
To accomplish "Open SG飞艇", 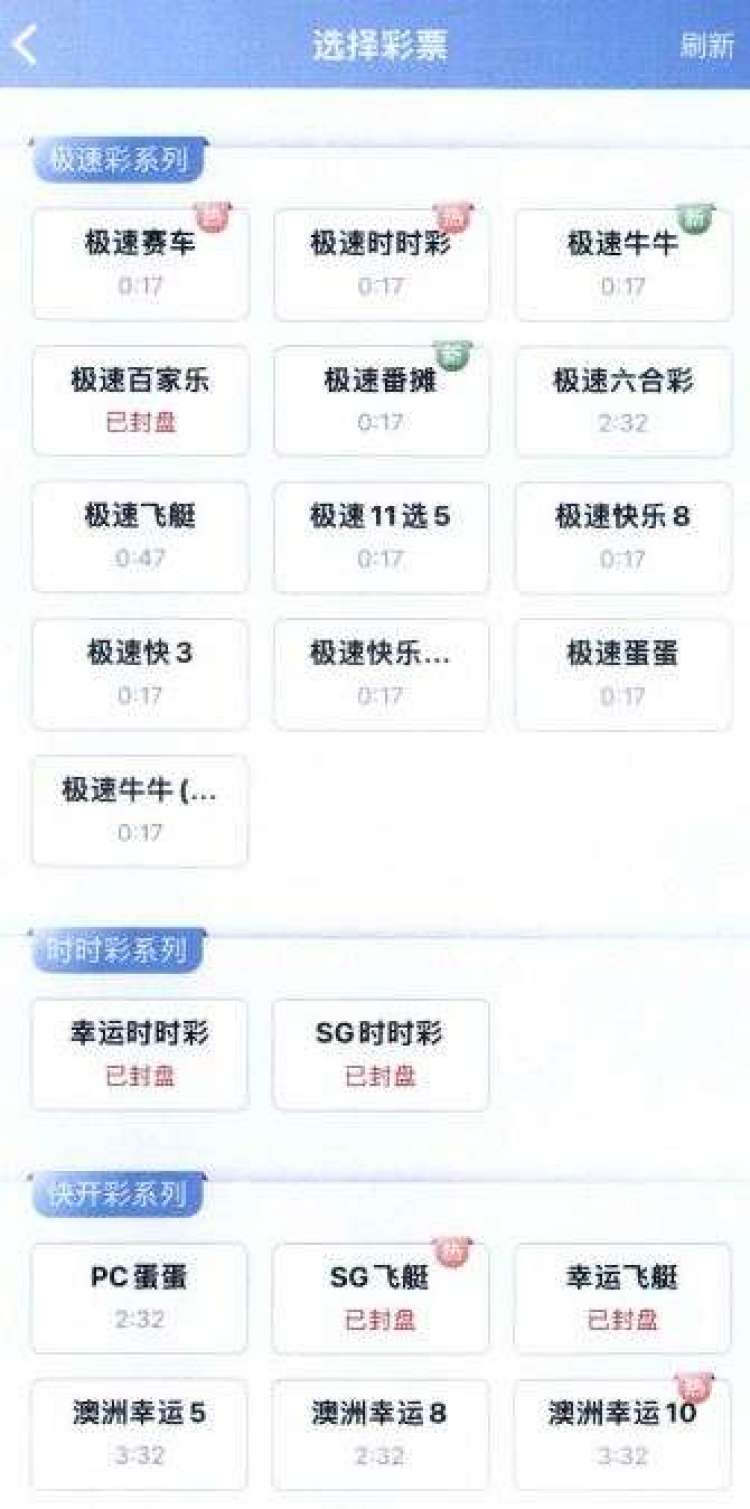I will 381,1297.
